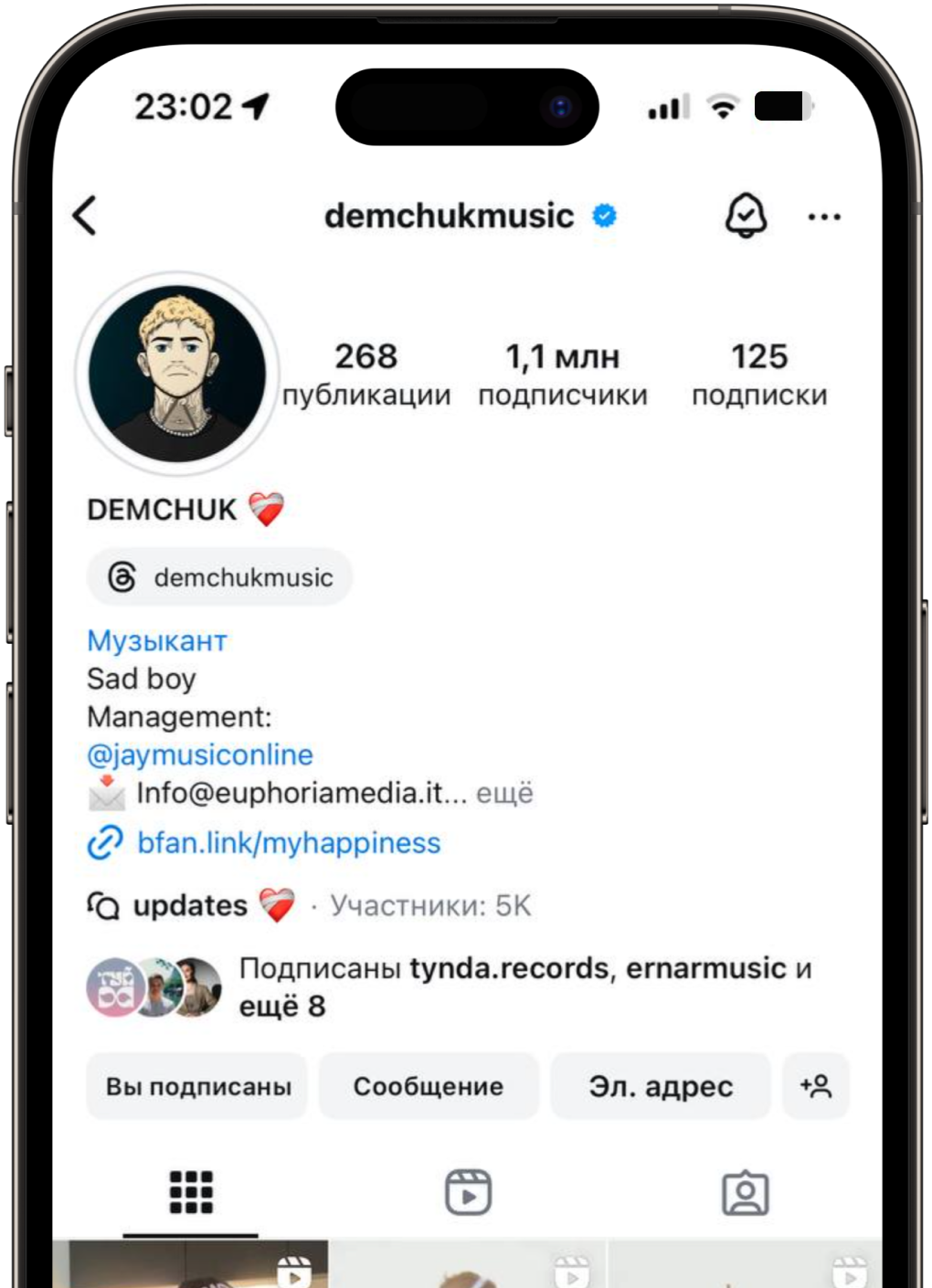Show suggested accounts with add-person icon
Screen dimensions: 932x1288
point(816,1086)
